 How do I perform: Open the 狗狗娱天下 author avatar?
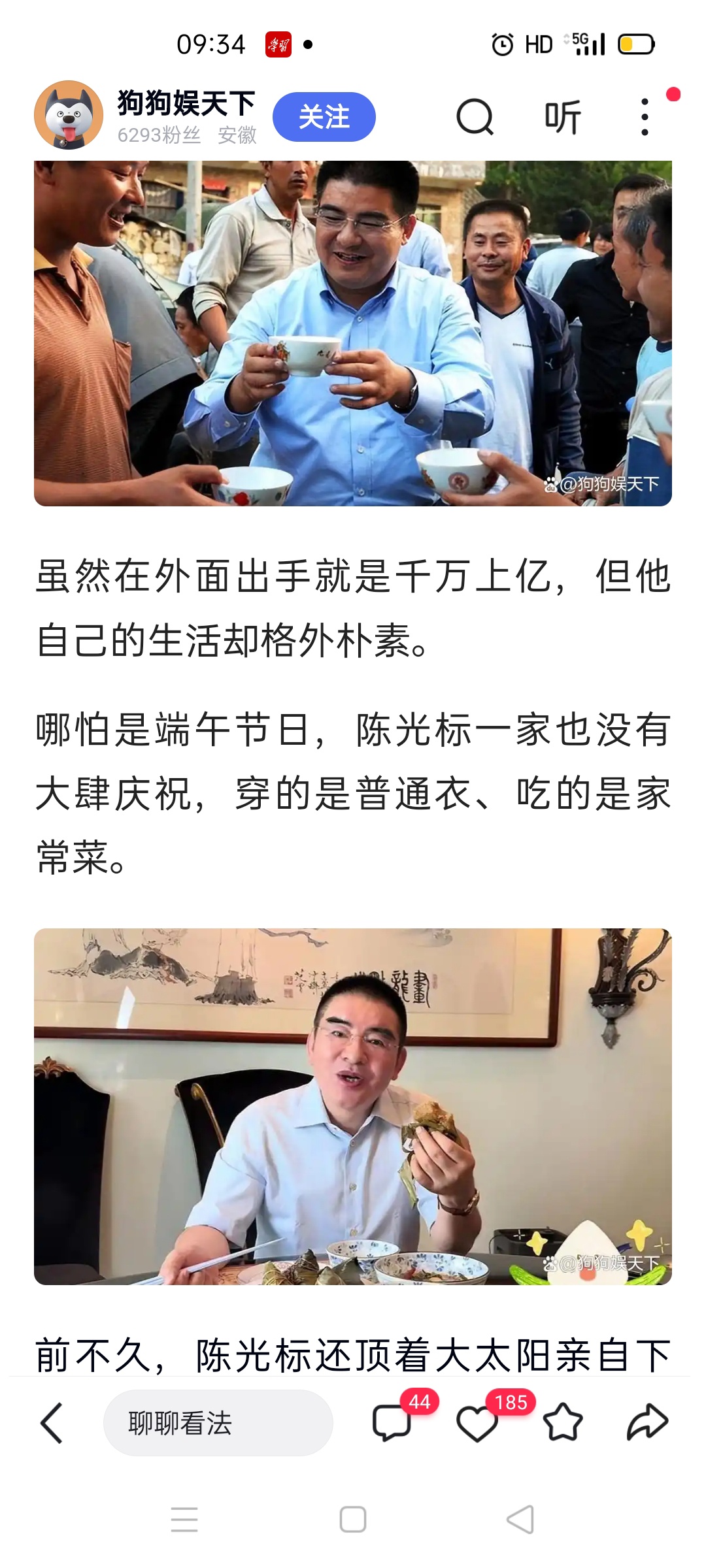(x=68, y=116)
